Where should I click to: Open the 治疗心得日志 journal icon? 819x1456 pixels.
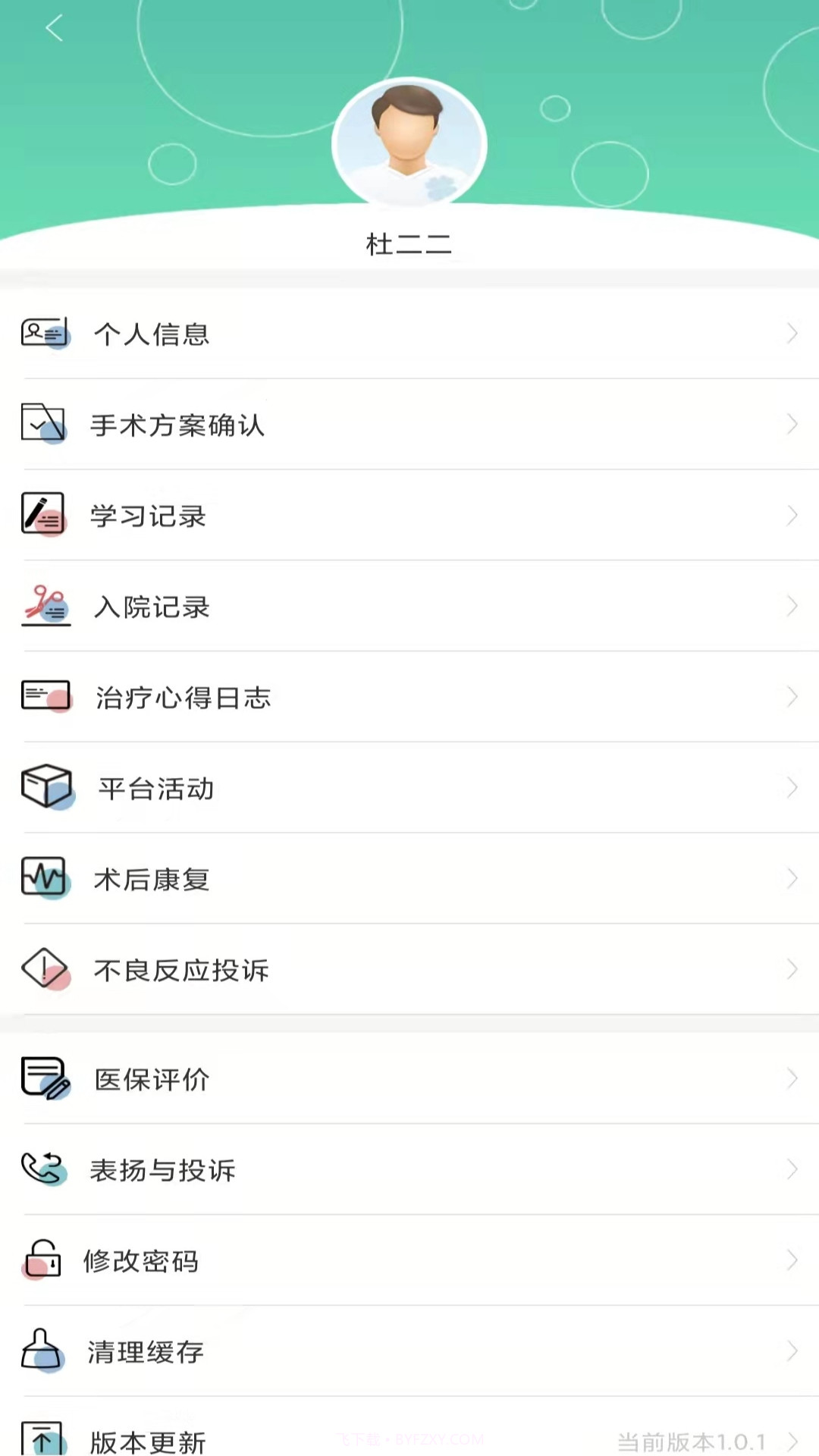click(x=45, y=697)
